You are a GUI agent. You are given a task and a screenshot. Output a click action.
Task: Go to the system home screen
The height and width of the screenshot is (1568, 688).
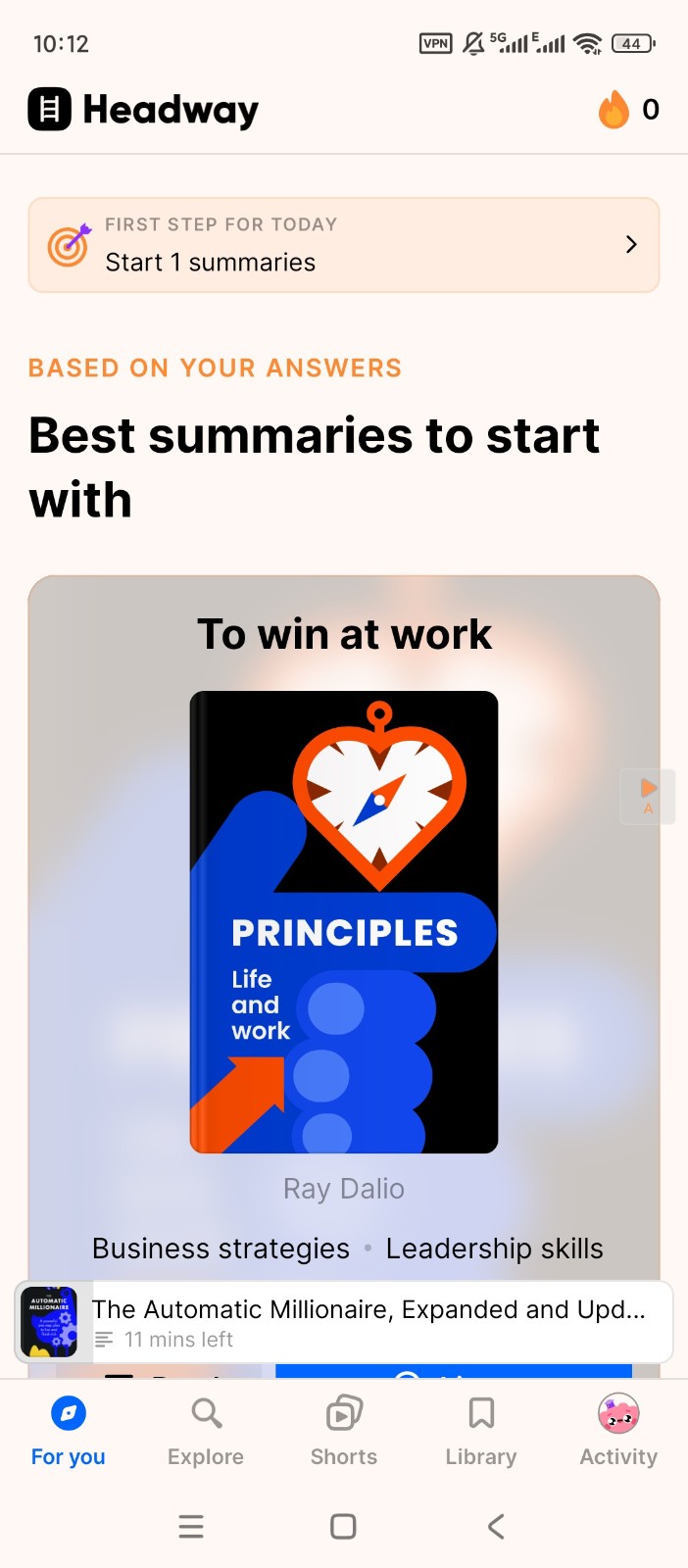343,1526
